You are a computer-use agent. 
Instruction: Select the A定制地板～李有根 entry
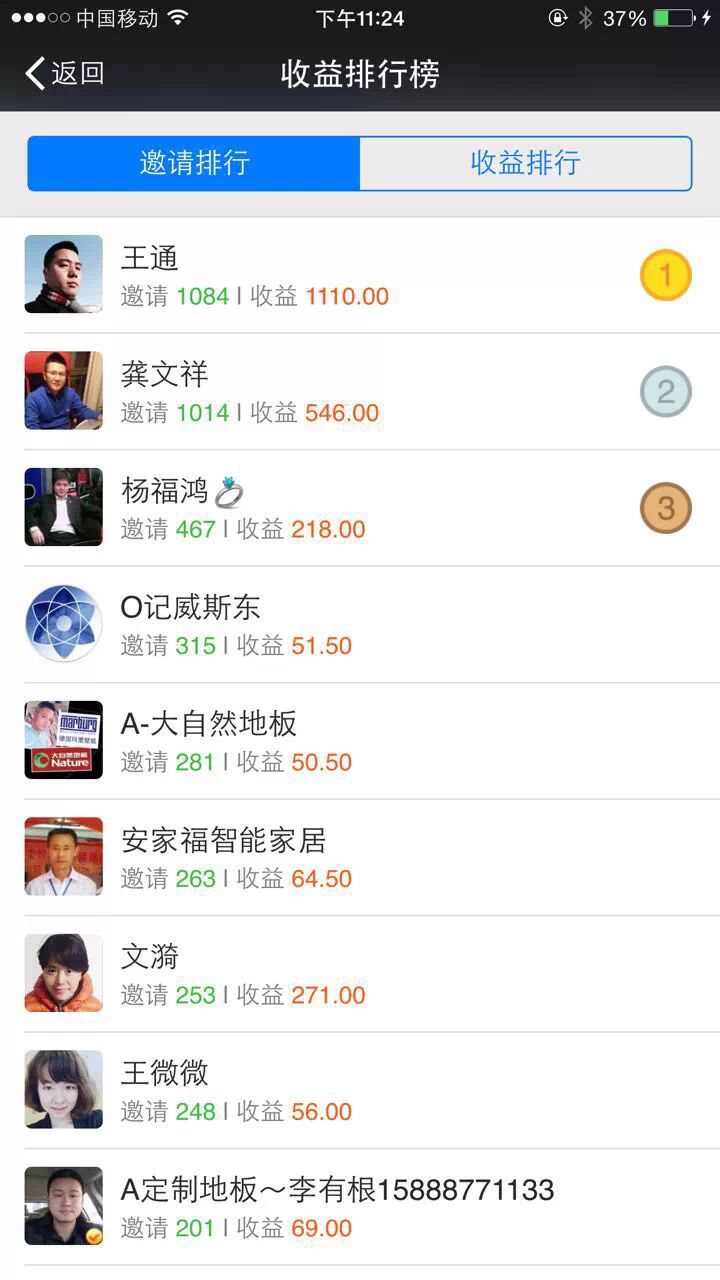pyautogui.click(x=360, y=1207)
